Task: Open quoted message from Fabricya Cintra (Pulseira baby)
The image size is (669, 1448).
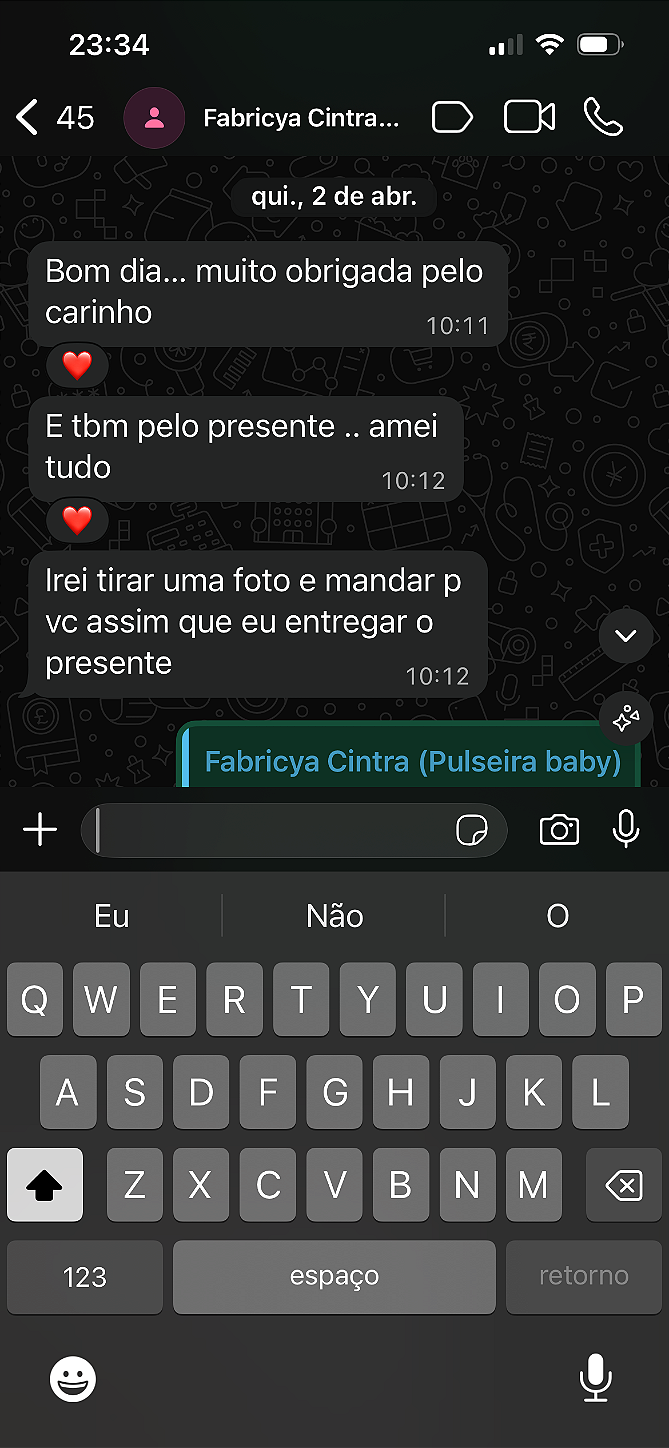Action: pyautogui.click(x=412, y=762)
